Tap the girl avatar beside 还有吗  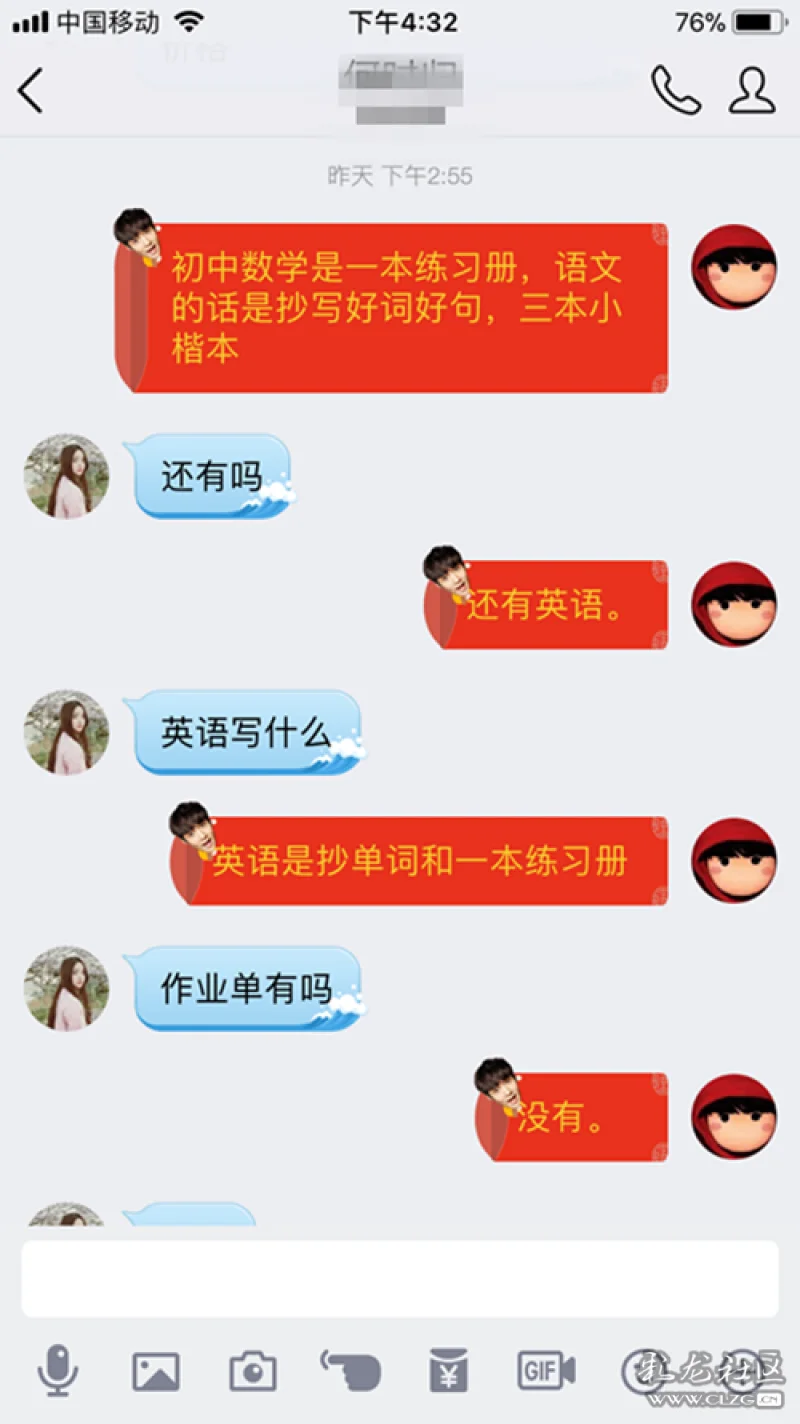[67, 477]
